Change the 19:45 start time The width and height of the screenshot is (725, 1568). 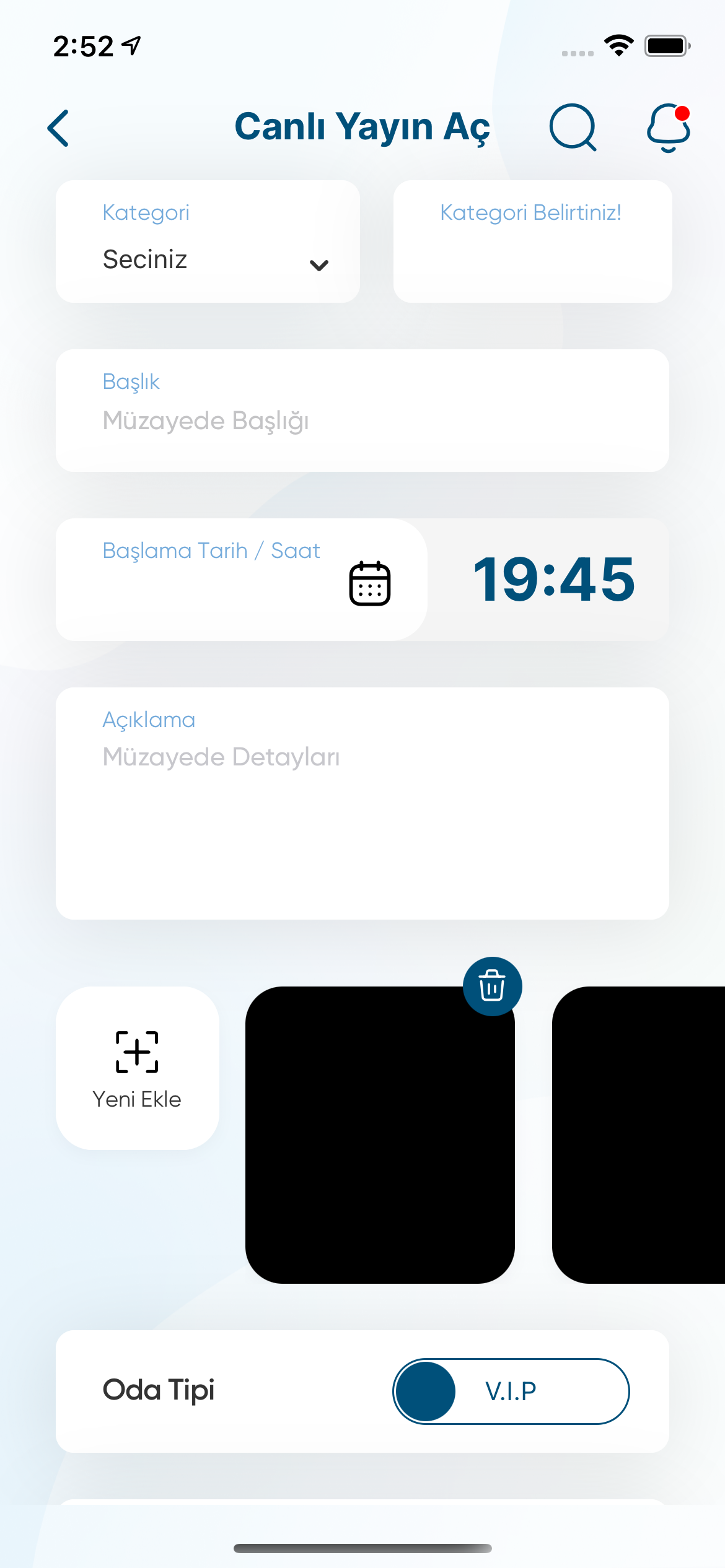[553, 580]
